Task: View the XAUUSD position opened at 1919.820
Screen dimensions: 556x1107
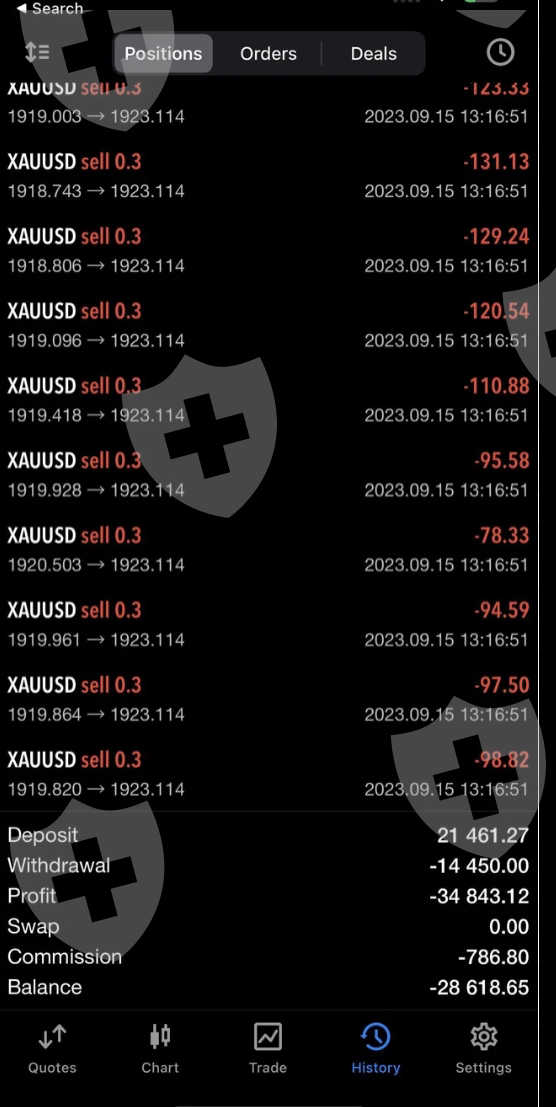Action: pyautogui.click(x=268, y=774)
